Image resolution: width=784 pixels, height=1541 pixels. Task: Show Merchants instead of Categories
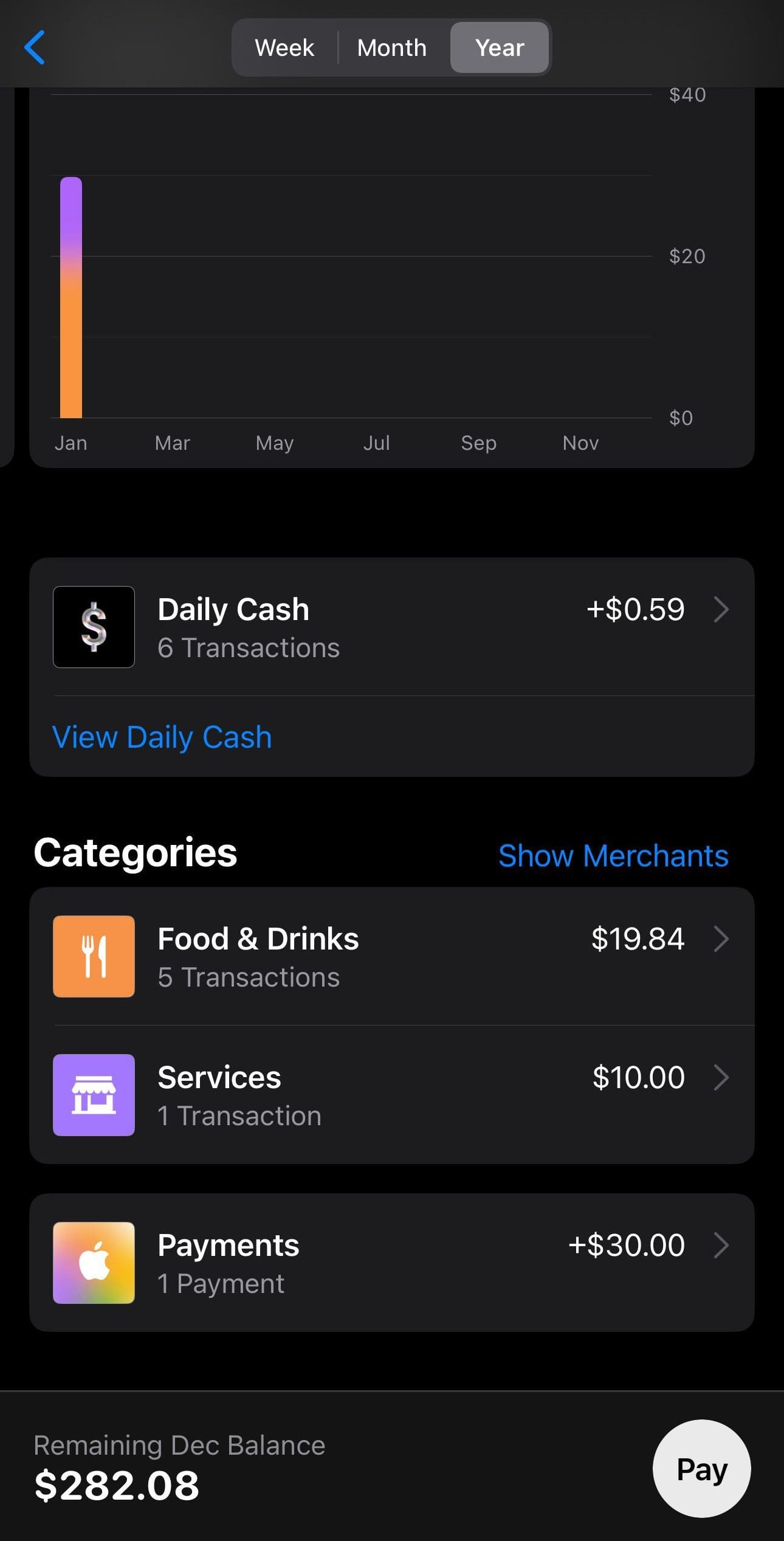coord(614,855)
